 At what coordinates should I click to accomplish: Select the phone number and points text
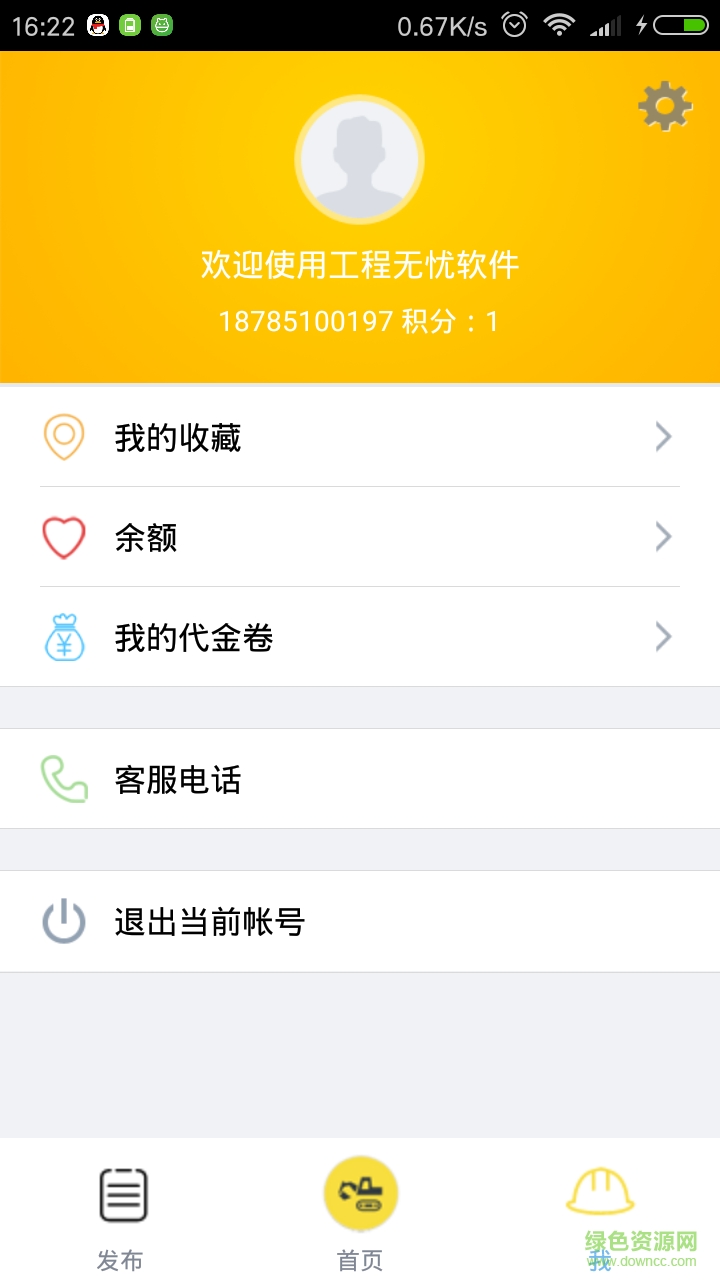(360, 321)
